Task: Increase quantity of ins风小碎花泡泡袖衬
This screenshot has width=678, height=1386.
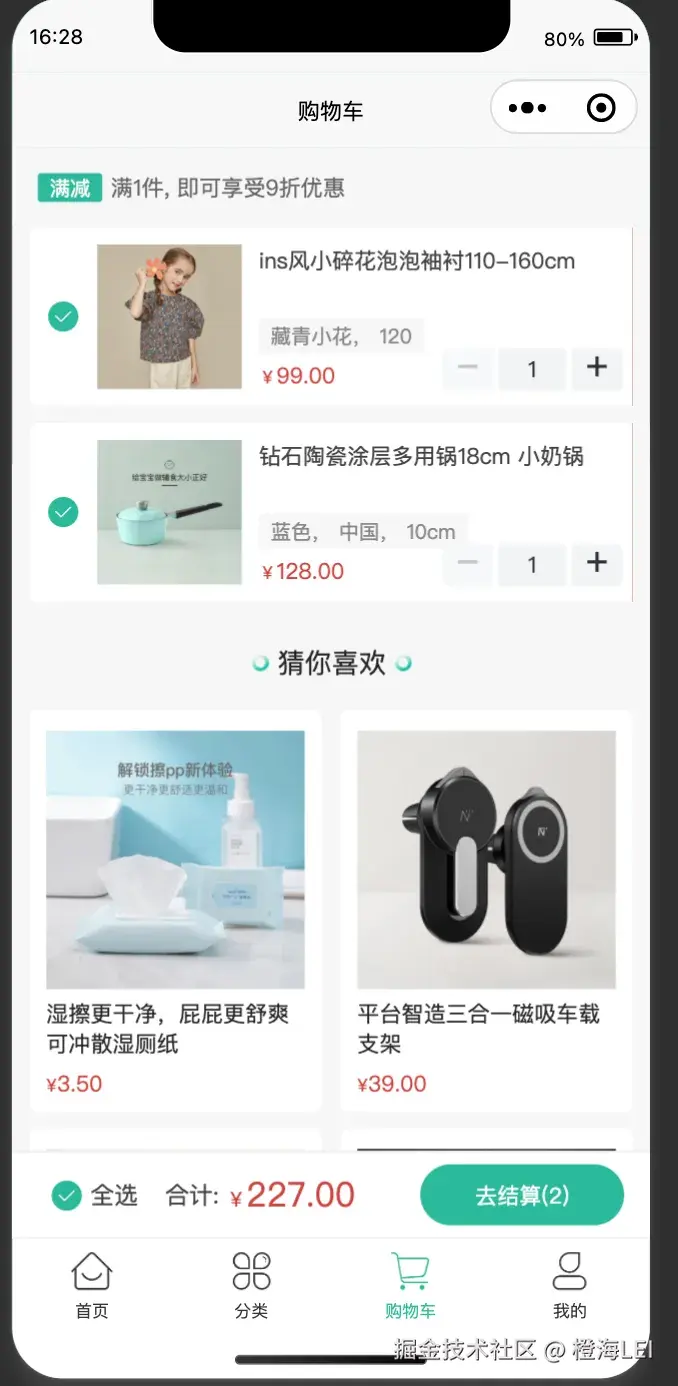Action: pos(597,368)
